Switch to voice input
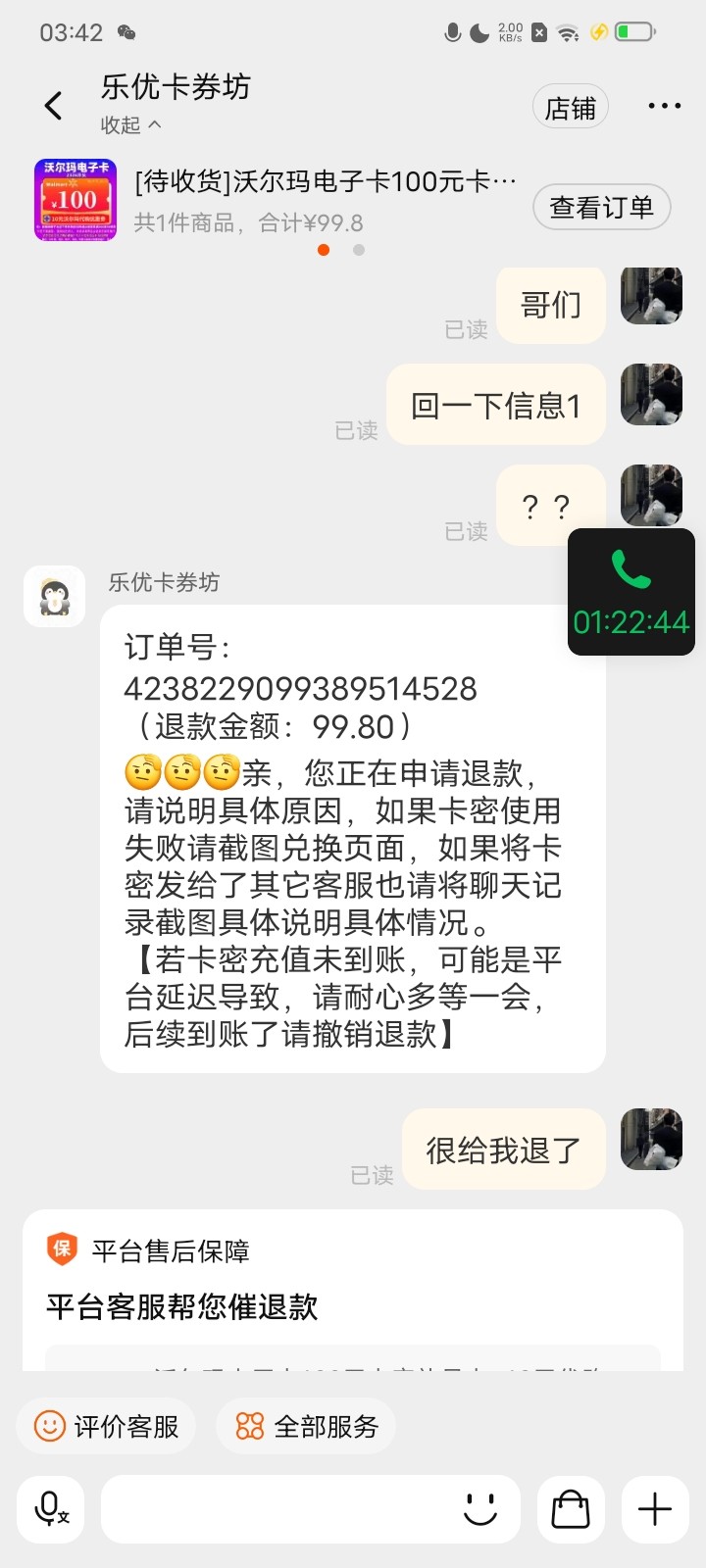 coord(51,1509)
